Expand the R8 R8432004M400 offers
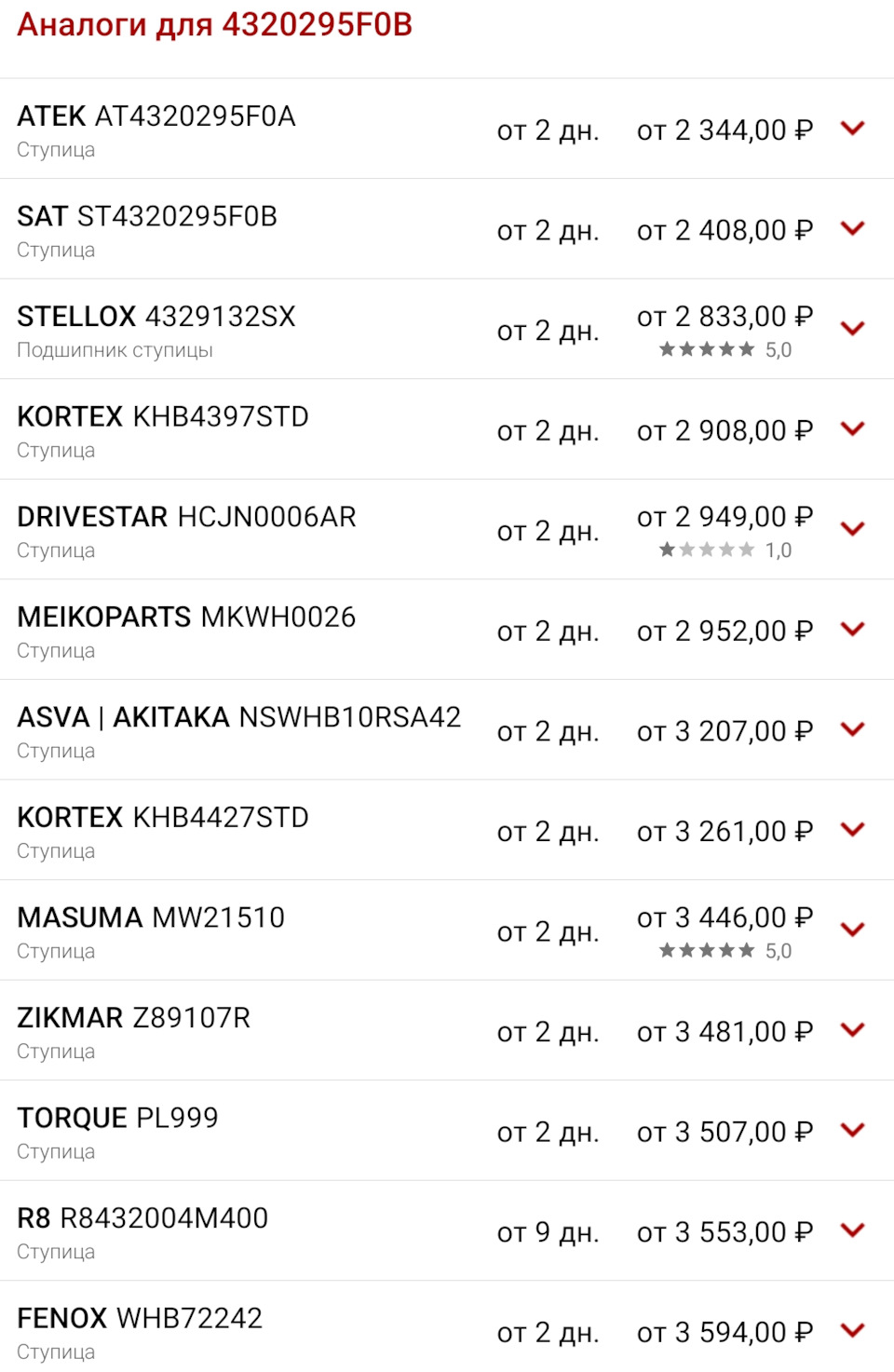Image resolution: width=894 pixels, height=1372 pixels. point(853,1229)
